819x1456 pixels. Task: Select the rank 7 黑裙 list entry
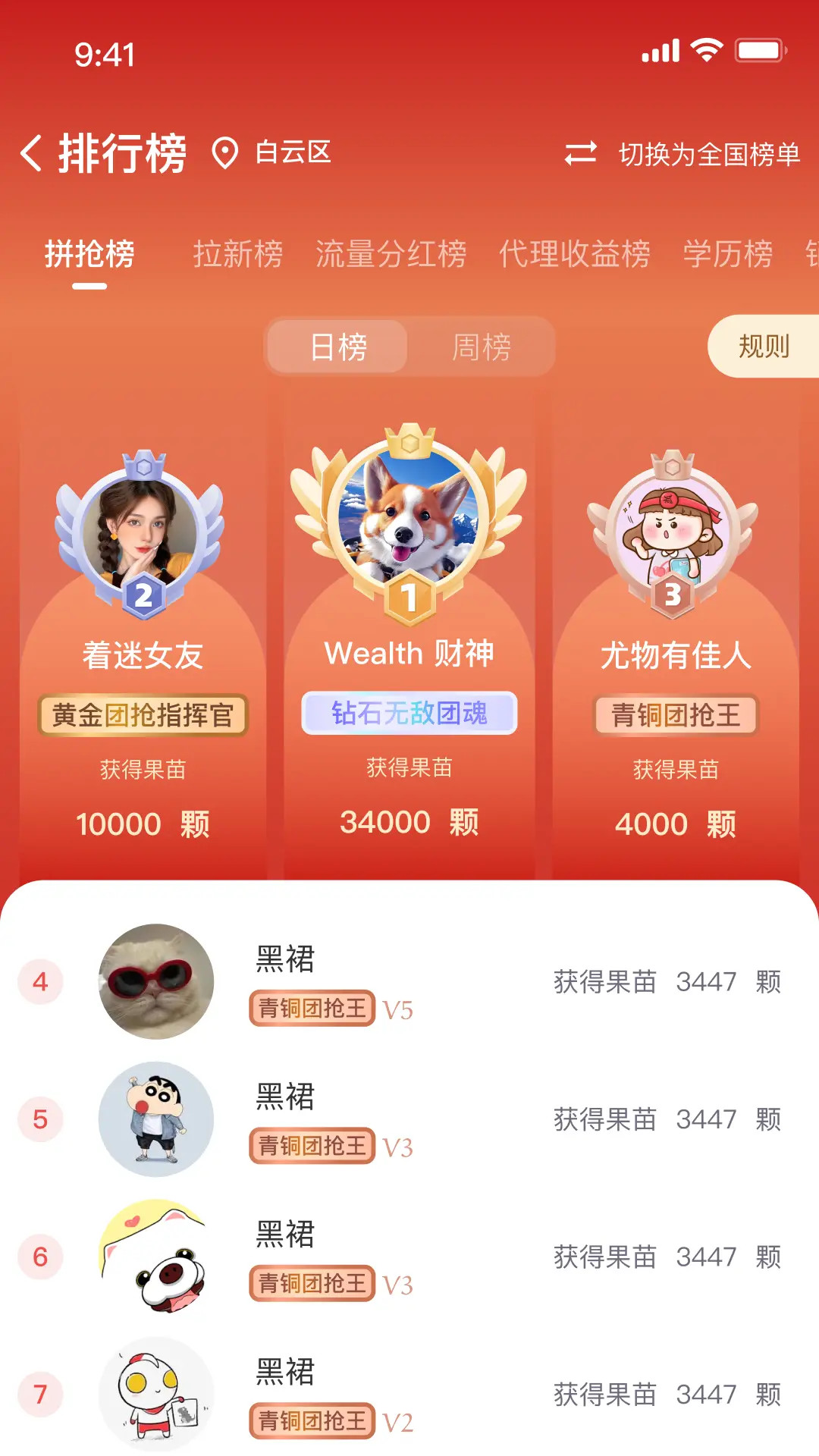point(409,1395)
